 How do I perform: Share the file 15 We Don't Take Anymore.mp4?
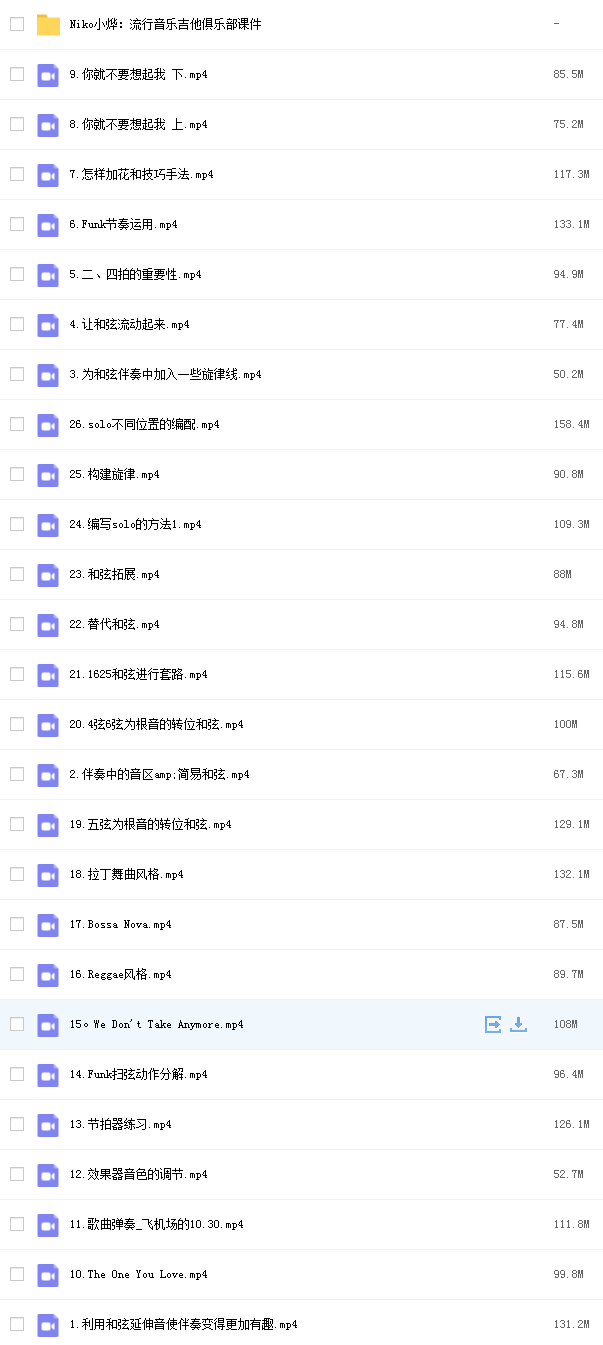[x=493, y=1024]
